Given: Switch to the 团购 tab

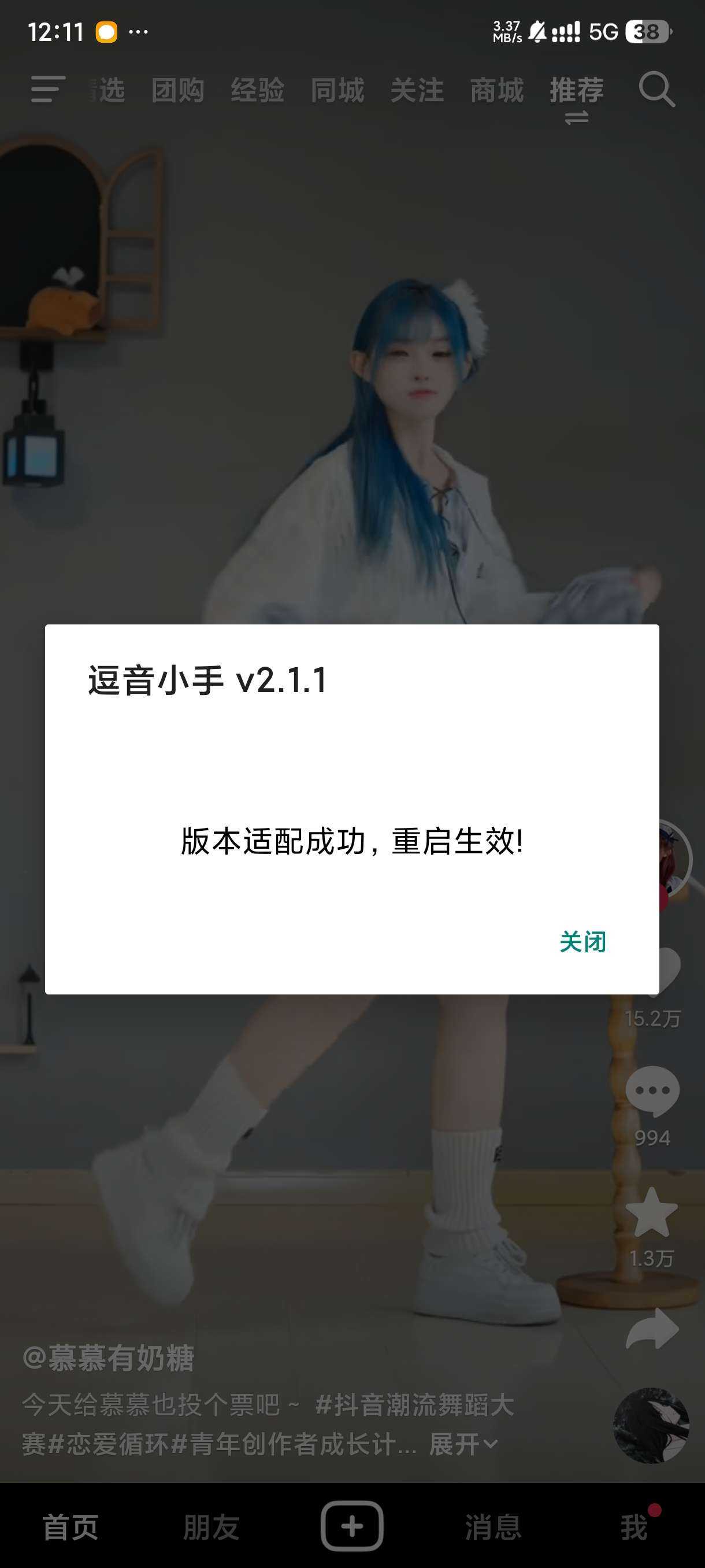Looking at the screenshot, I should [x=177, y=90].
